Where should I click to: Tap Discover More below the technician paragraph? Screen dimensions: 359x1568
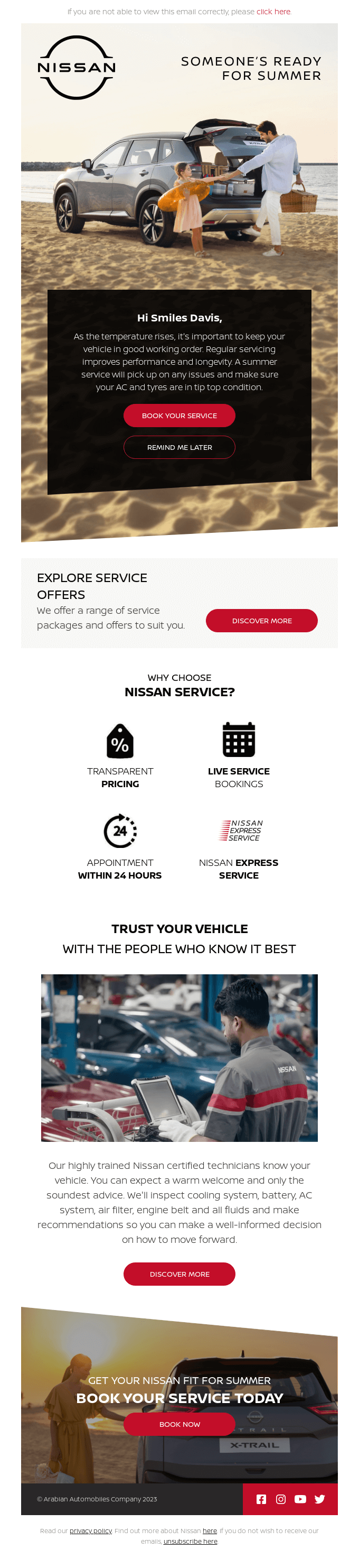(179, 1274)
